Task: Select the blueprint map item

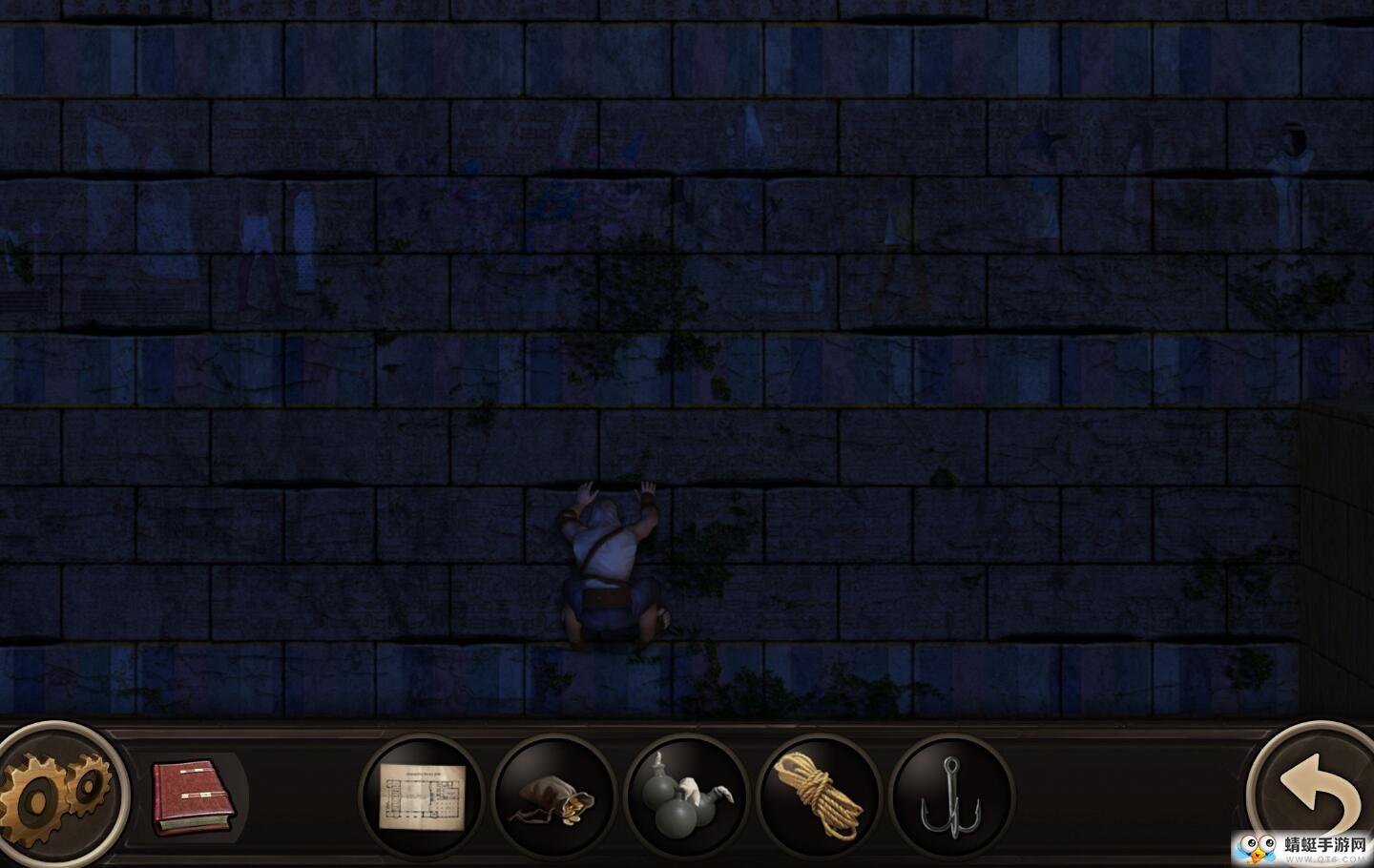Action: pos(422,796)
